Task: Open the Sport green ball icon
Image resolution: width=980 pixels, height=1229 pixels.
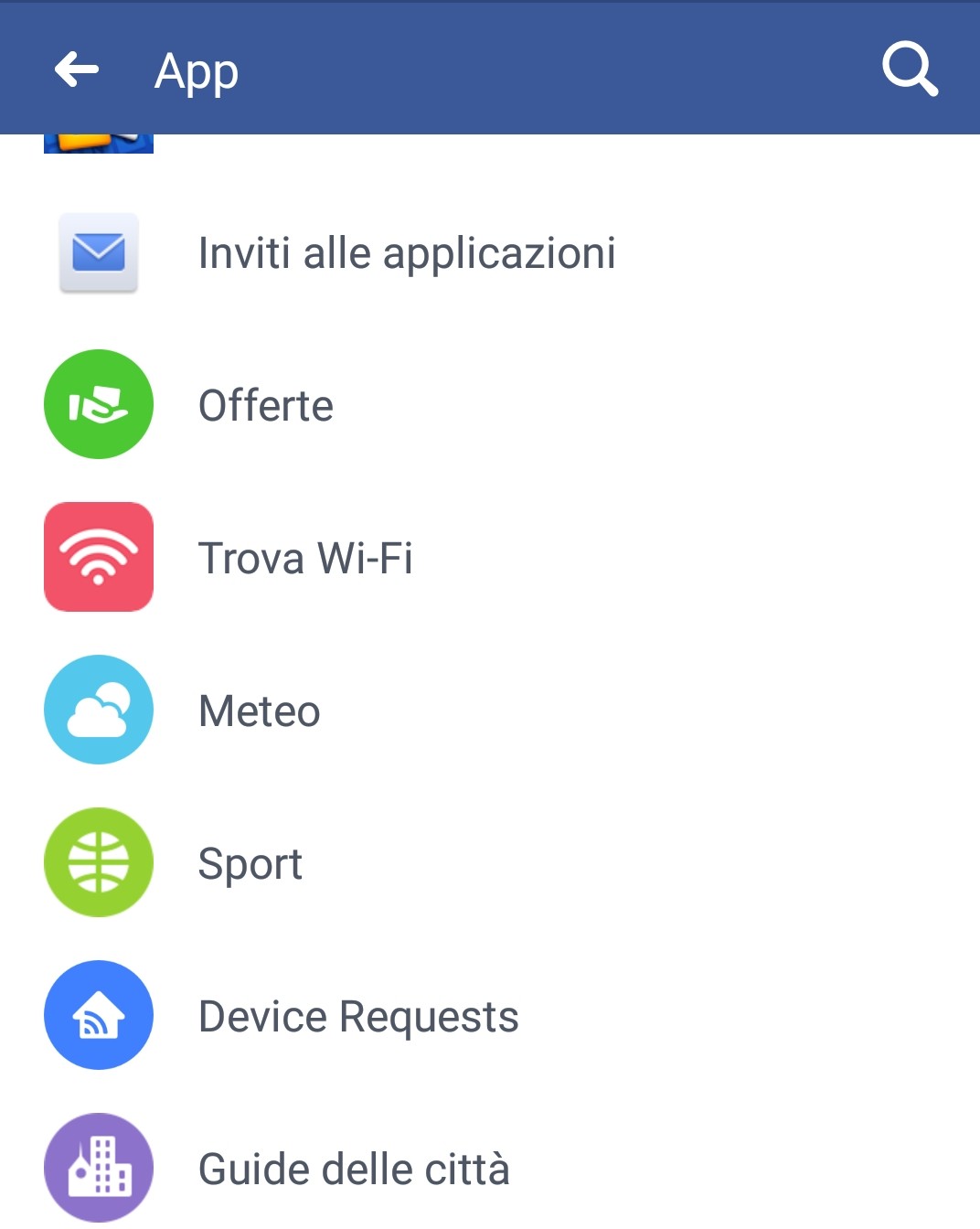Action: [x=98, y=861]
